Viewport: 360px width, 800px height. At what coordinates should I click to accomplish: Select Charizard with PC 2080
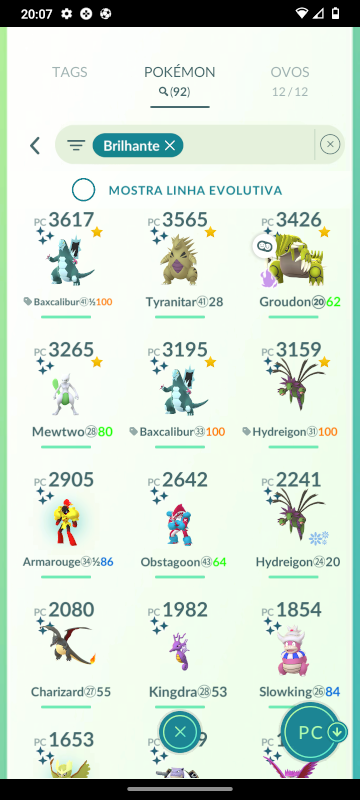pos(66,654)
